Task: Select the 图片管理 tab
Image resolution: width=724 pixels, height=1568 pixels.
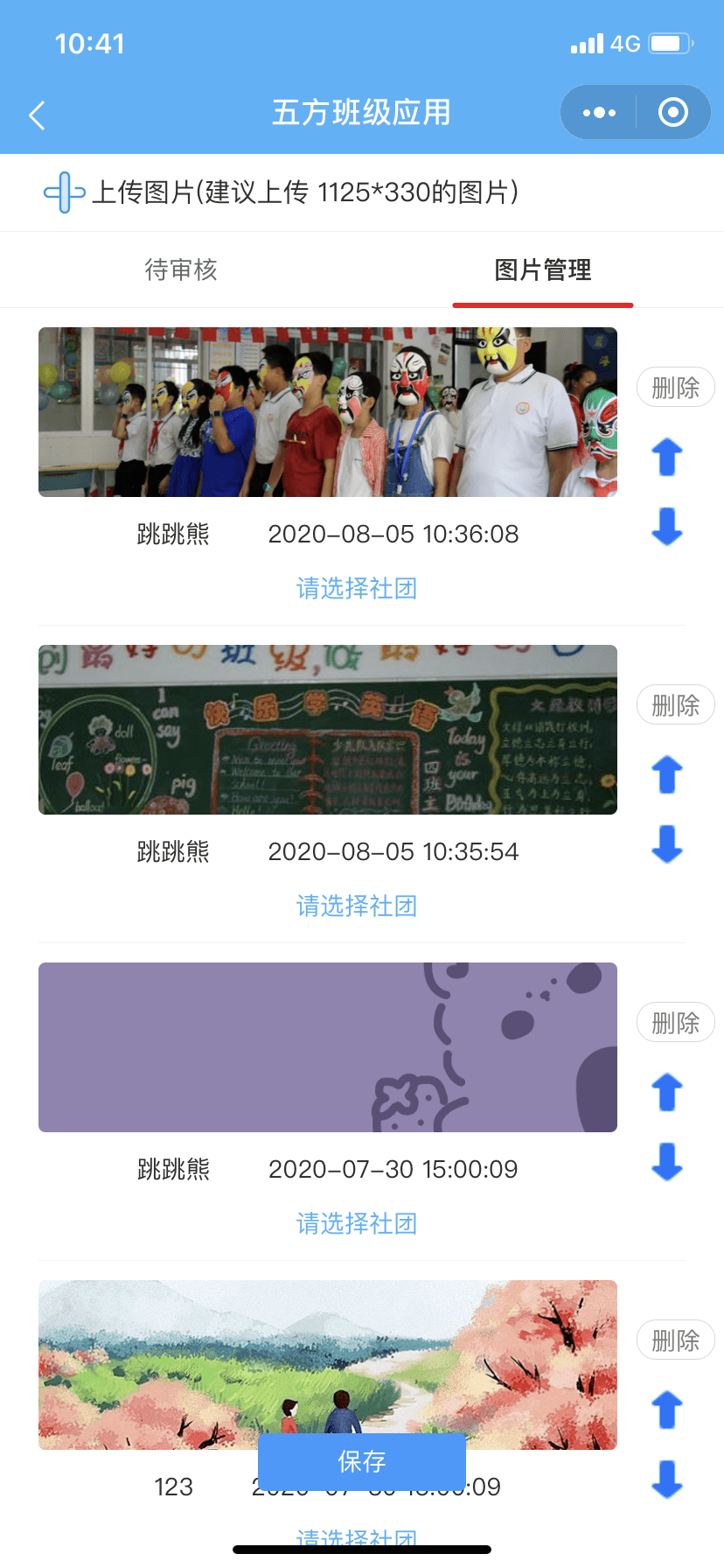Action: coord(543,269)
